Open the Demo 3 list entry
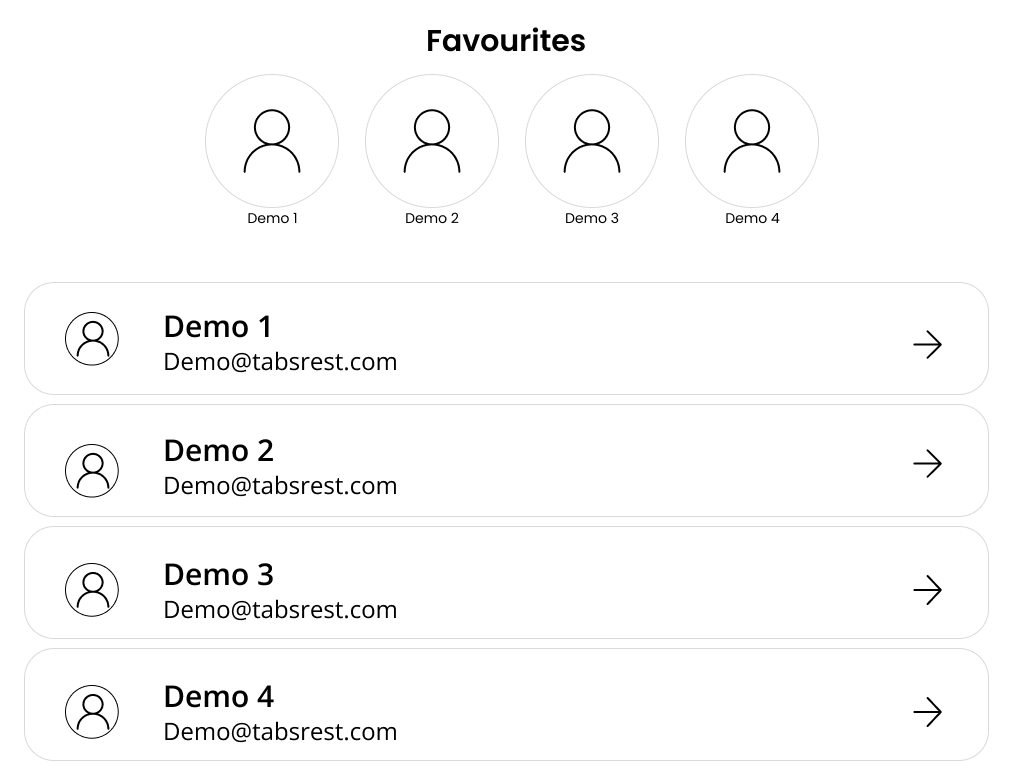 click(506, 583)
